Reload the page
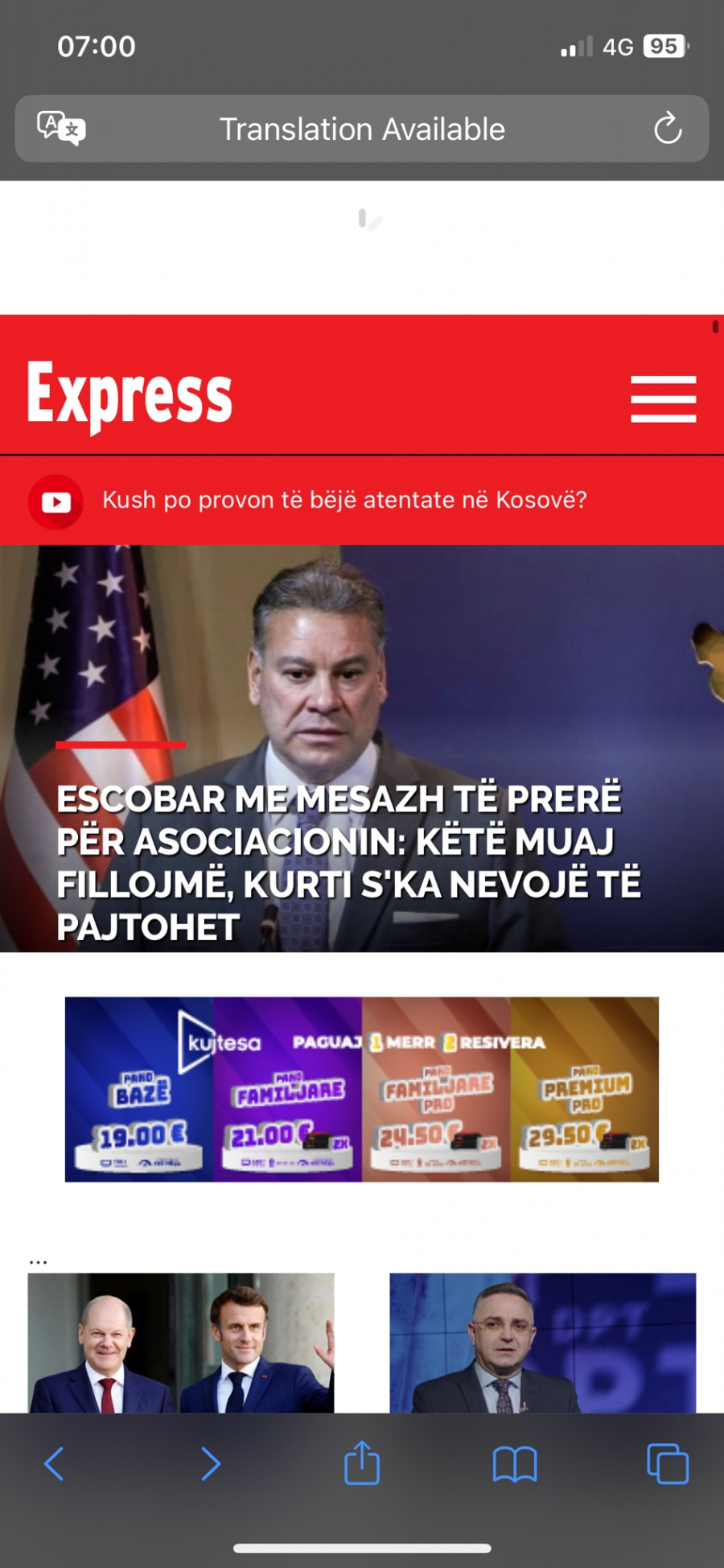 tap(667, 129)
